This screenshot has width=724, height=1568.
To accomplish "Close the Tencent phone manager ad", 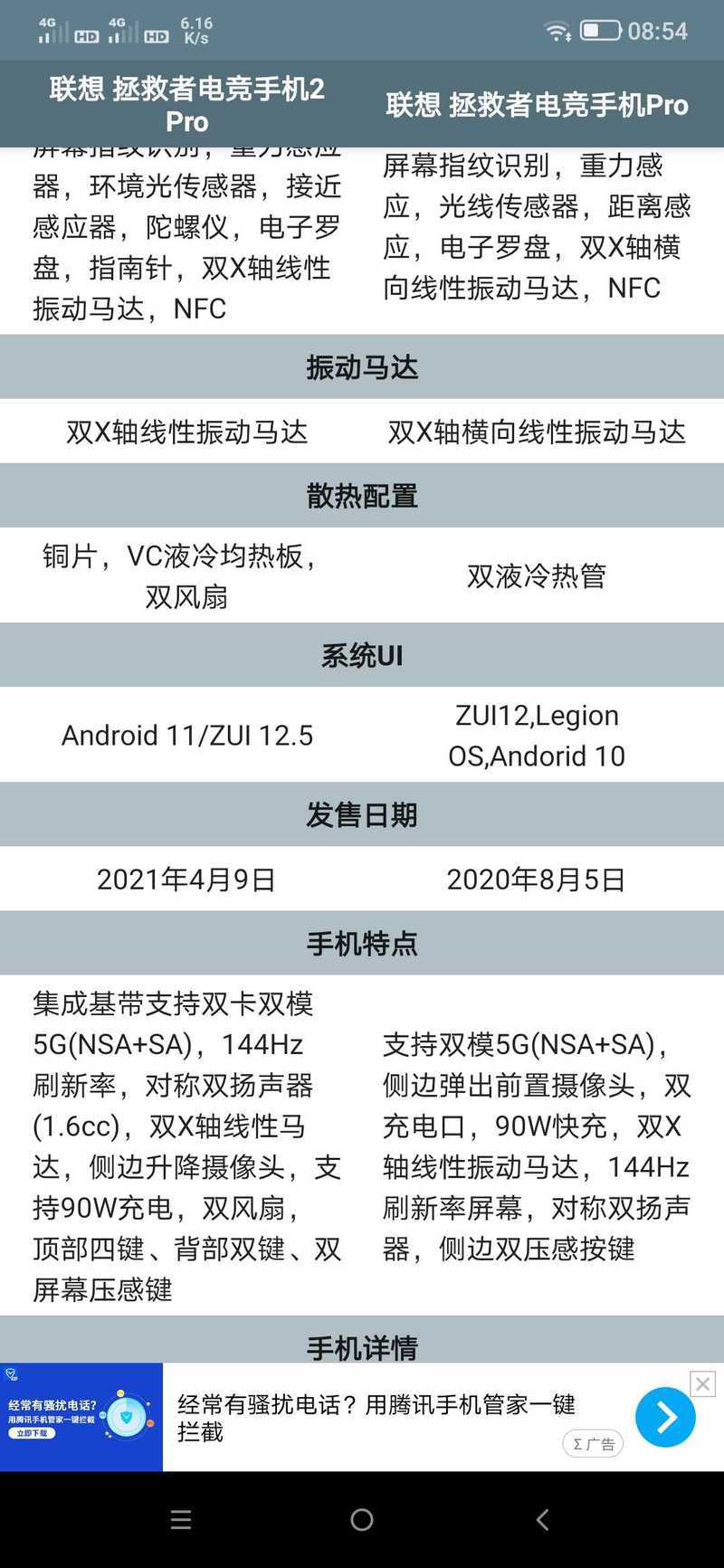I will coord(703,1383).
